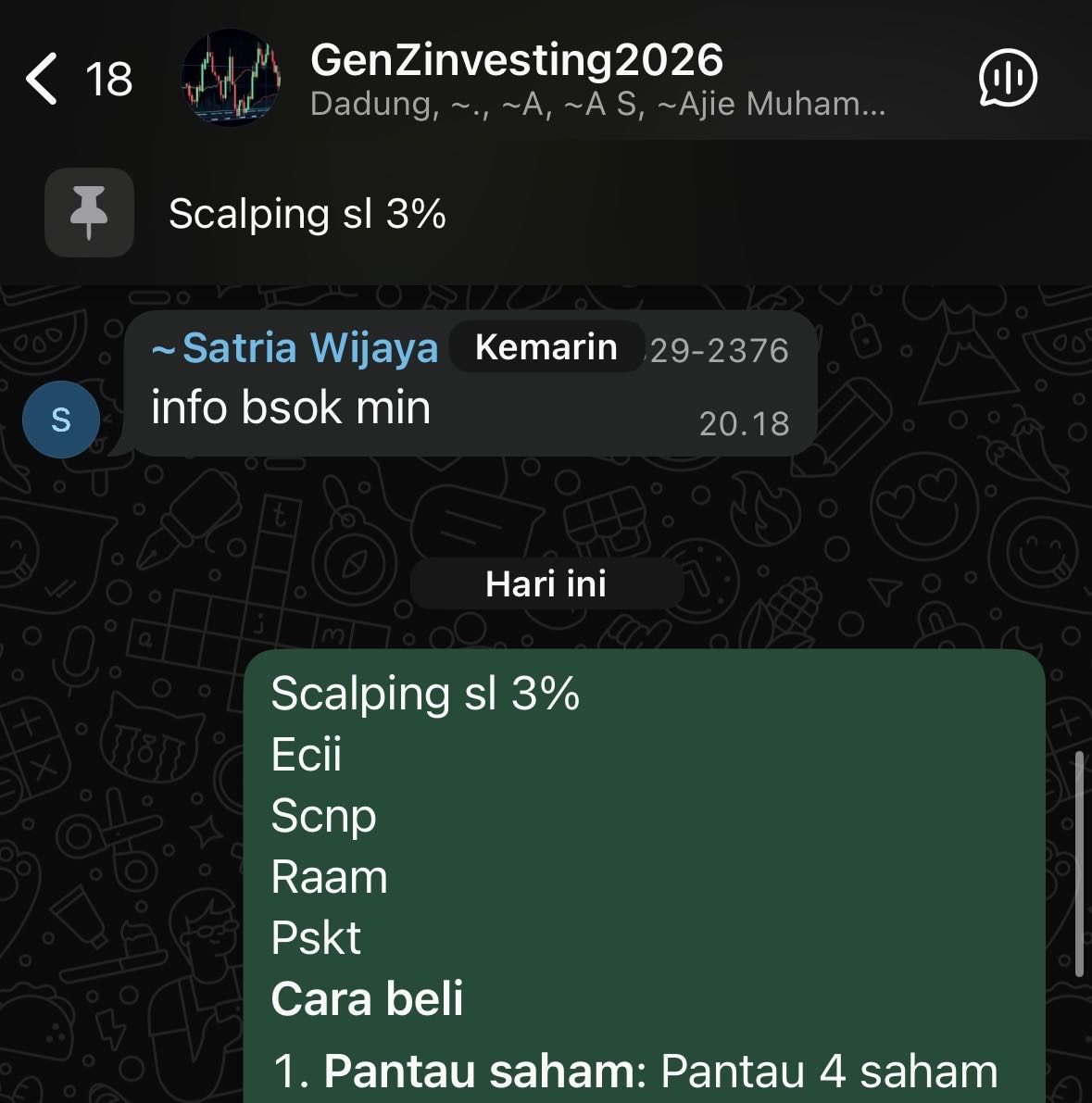Viewport: 1092px width, 1103px height.
Task: Start a group voice chat
Action: [1008, 78]
